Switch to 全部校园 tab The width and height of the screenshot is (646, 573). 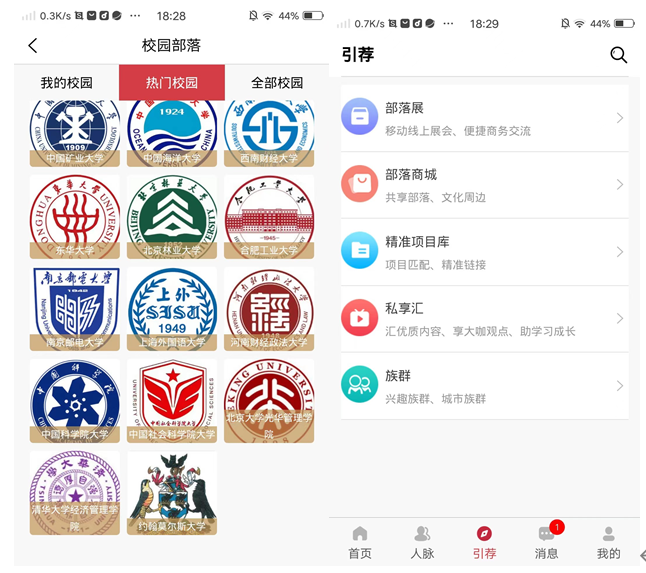(x=277, y=83)
